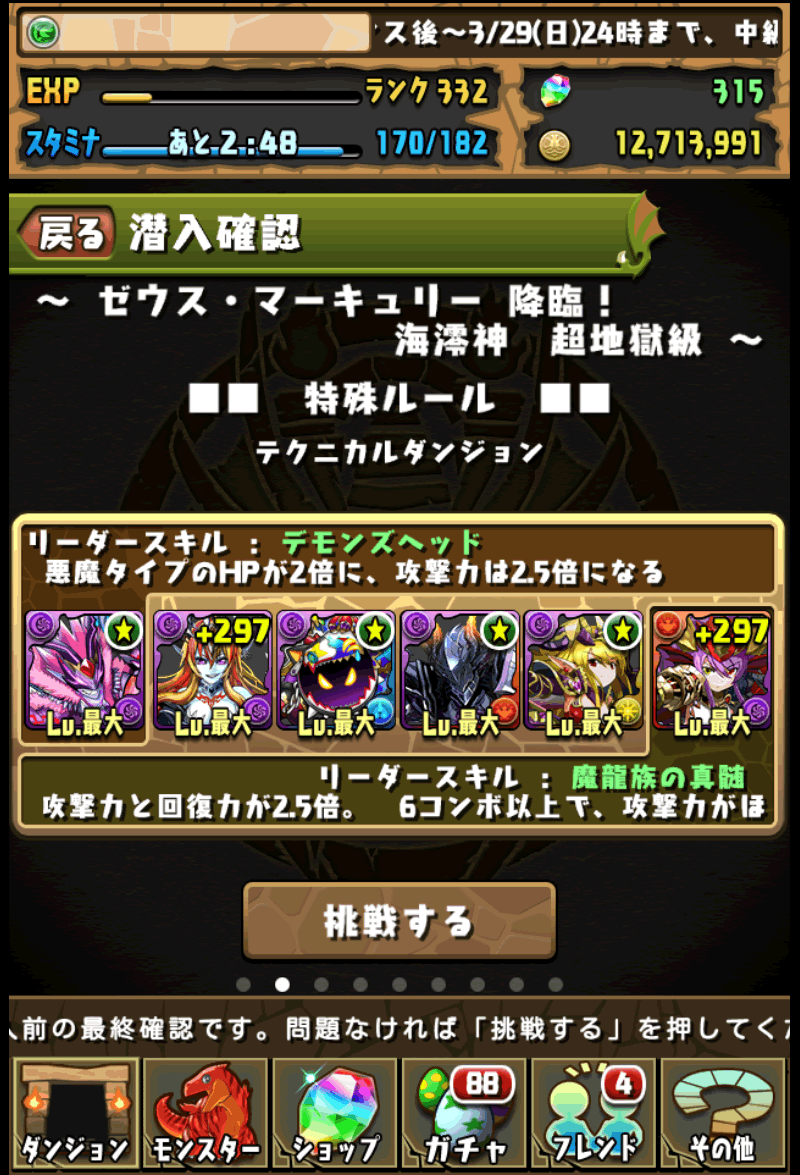View the black armored knight monster
Screen dimensions: 800x1175
pos(459,672)
